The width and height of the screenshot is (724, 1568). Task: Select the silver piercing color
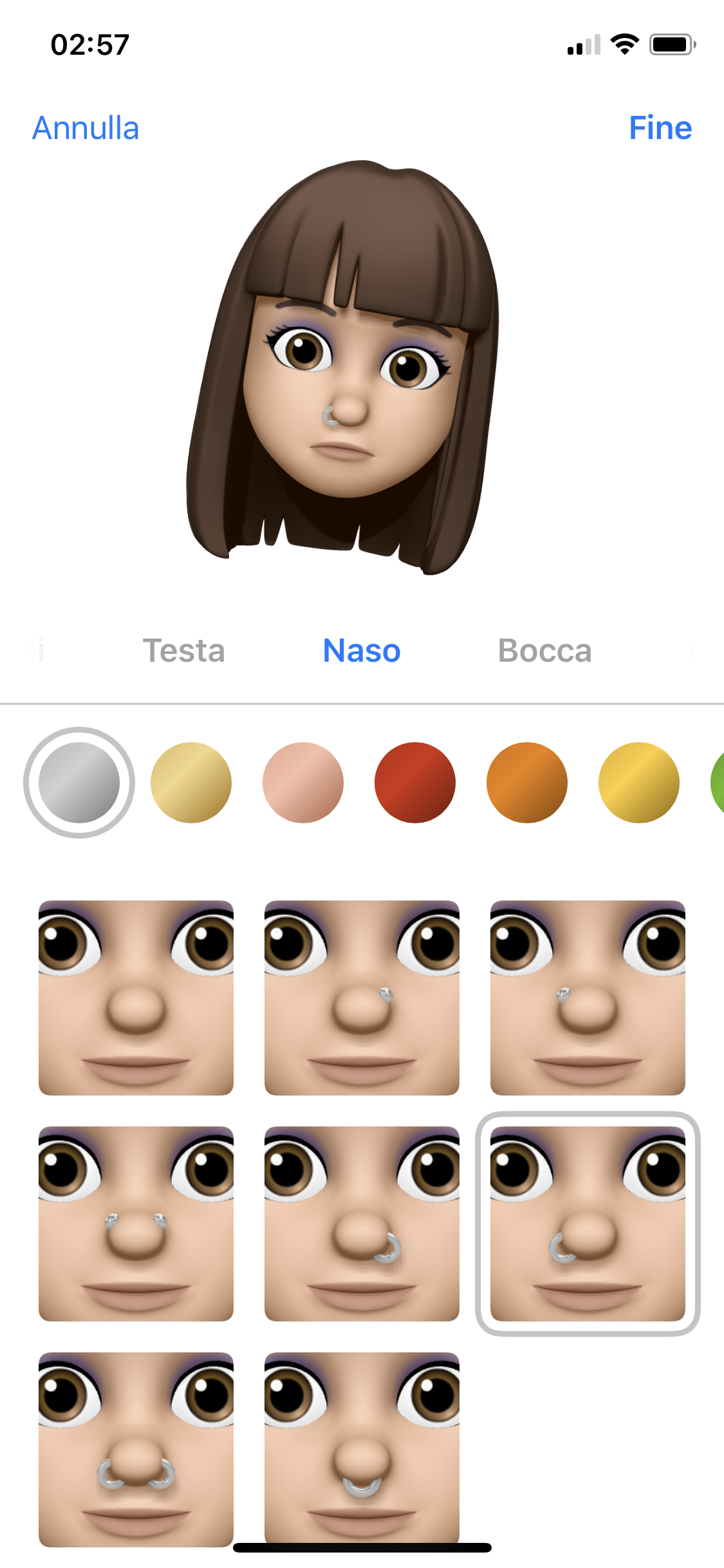79,783
